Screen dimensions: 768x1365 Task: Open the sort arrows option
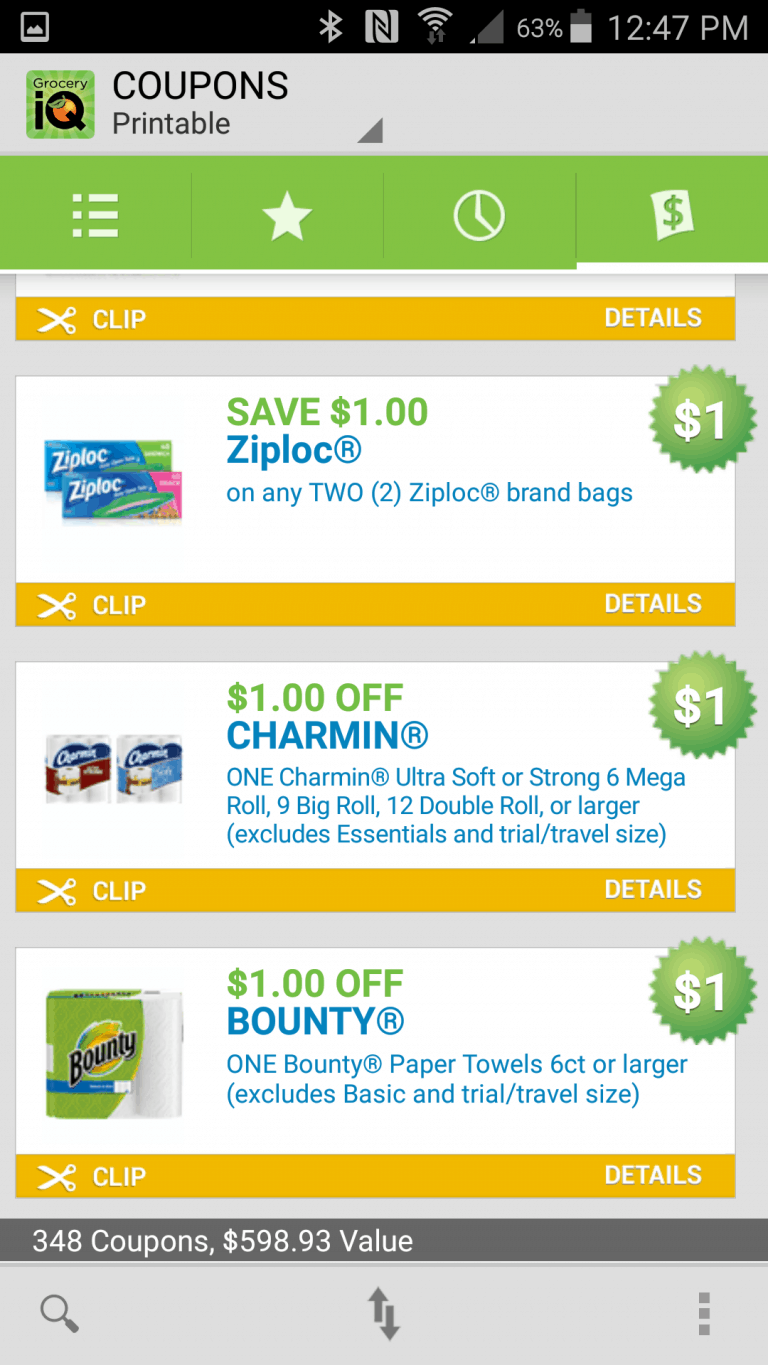tap(384, 1313)
